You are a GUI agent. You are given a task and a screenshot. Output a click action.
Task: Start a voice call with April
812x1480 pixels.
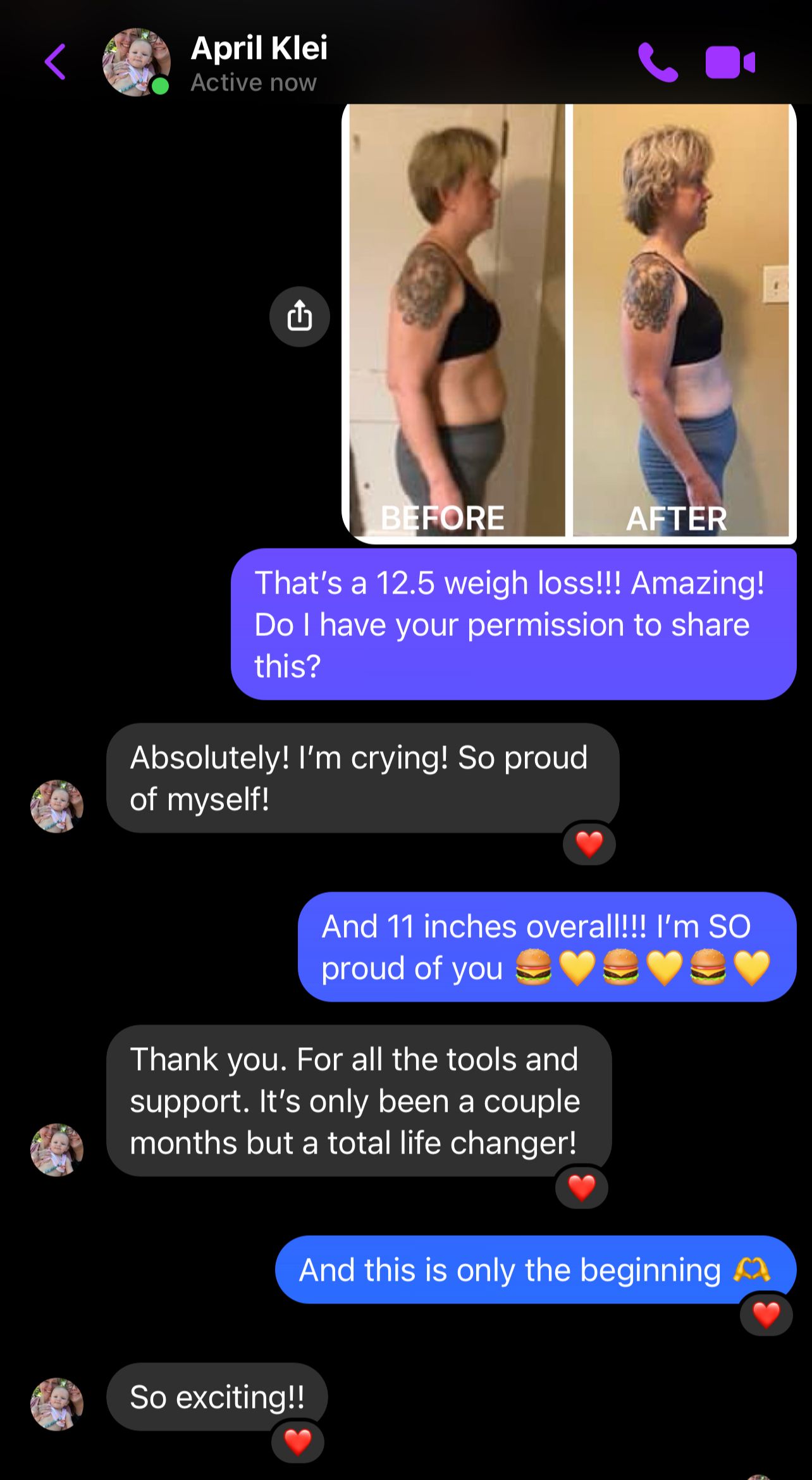(658, 62)
